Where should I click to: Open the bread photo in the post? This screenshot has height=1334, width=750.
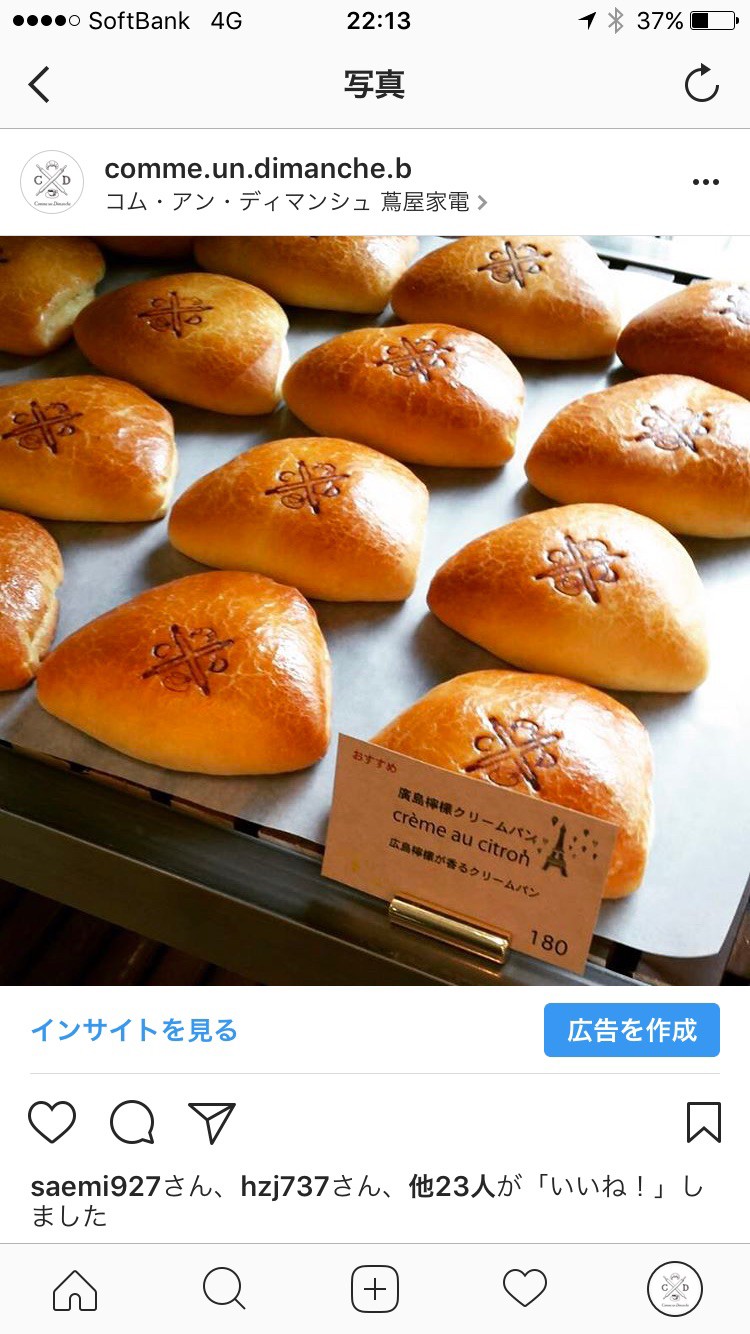(x=375, y=611)
